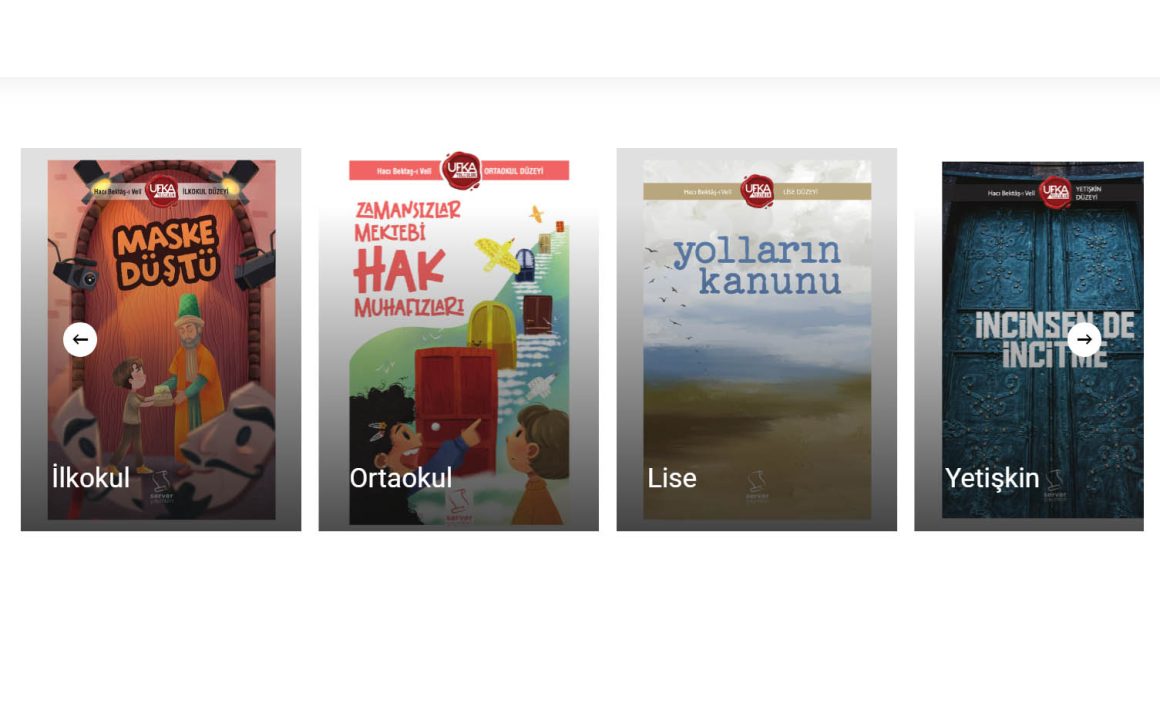Show next books with the right arrow
The image size is (1160, 724).
click(x=1084, y=340)
